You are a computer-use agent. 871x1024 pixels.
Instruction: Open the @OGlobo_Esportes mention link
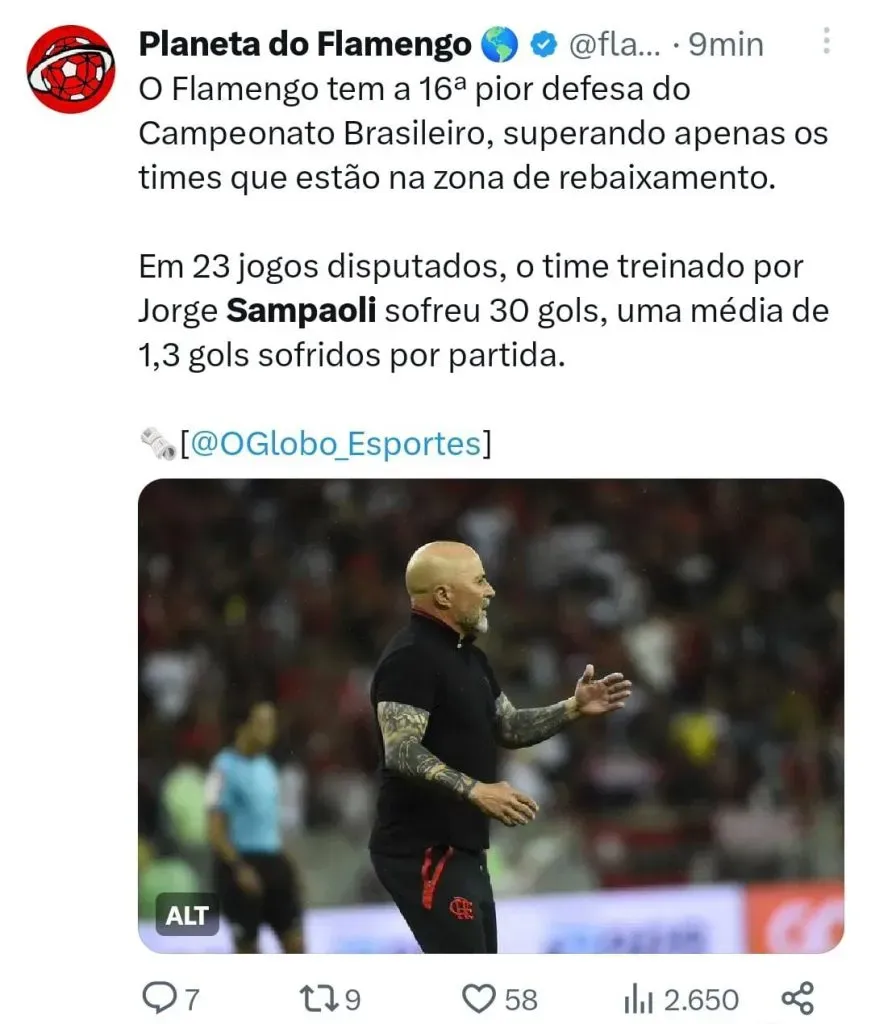pyautogui.click(x=334, y=443)
